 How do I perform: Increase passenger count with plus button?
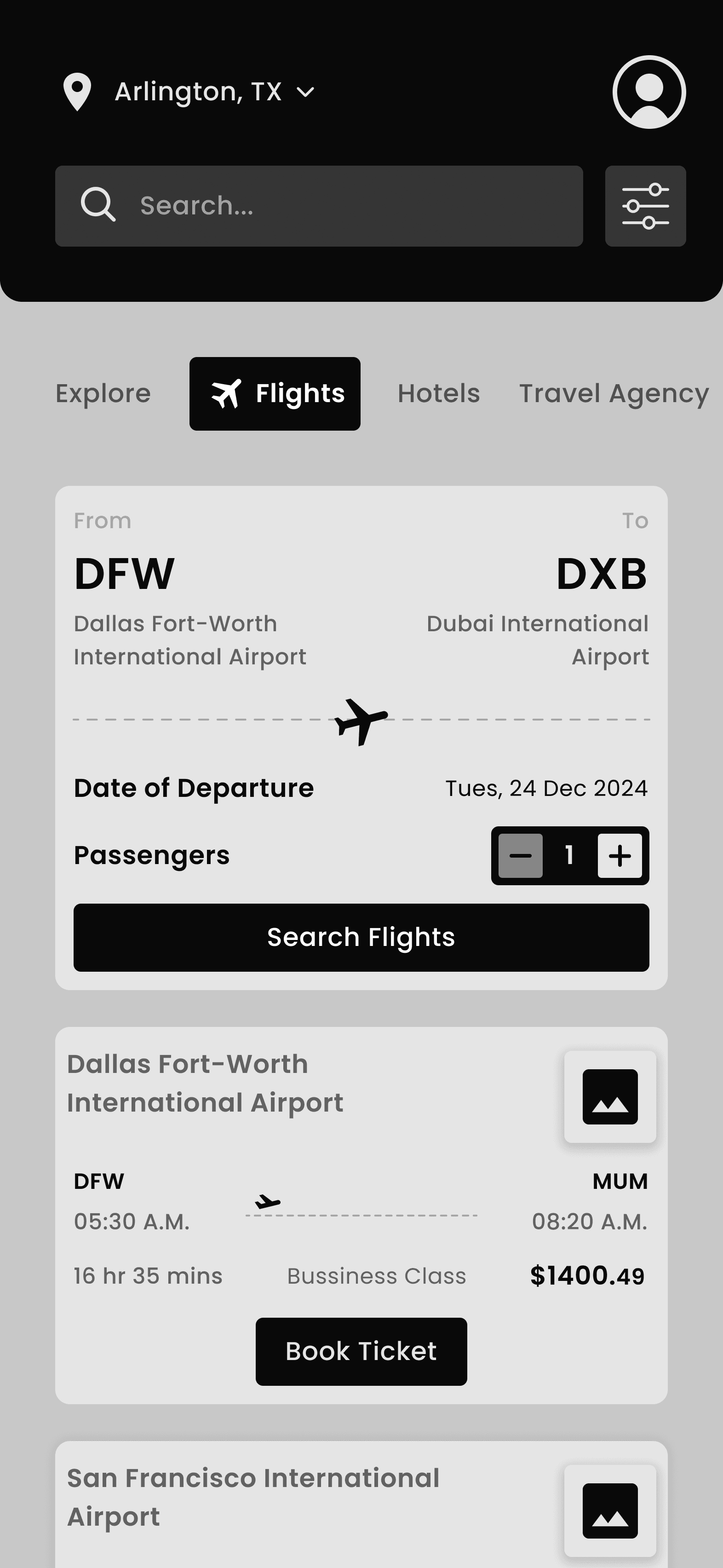pos(620,855)
